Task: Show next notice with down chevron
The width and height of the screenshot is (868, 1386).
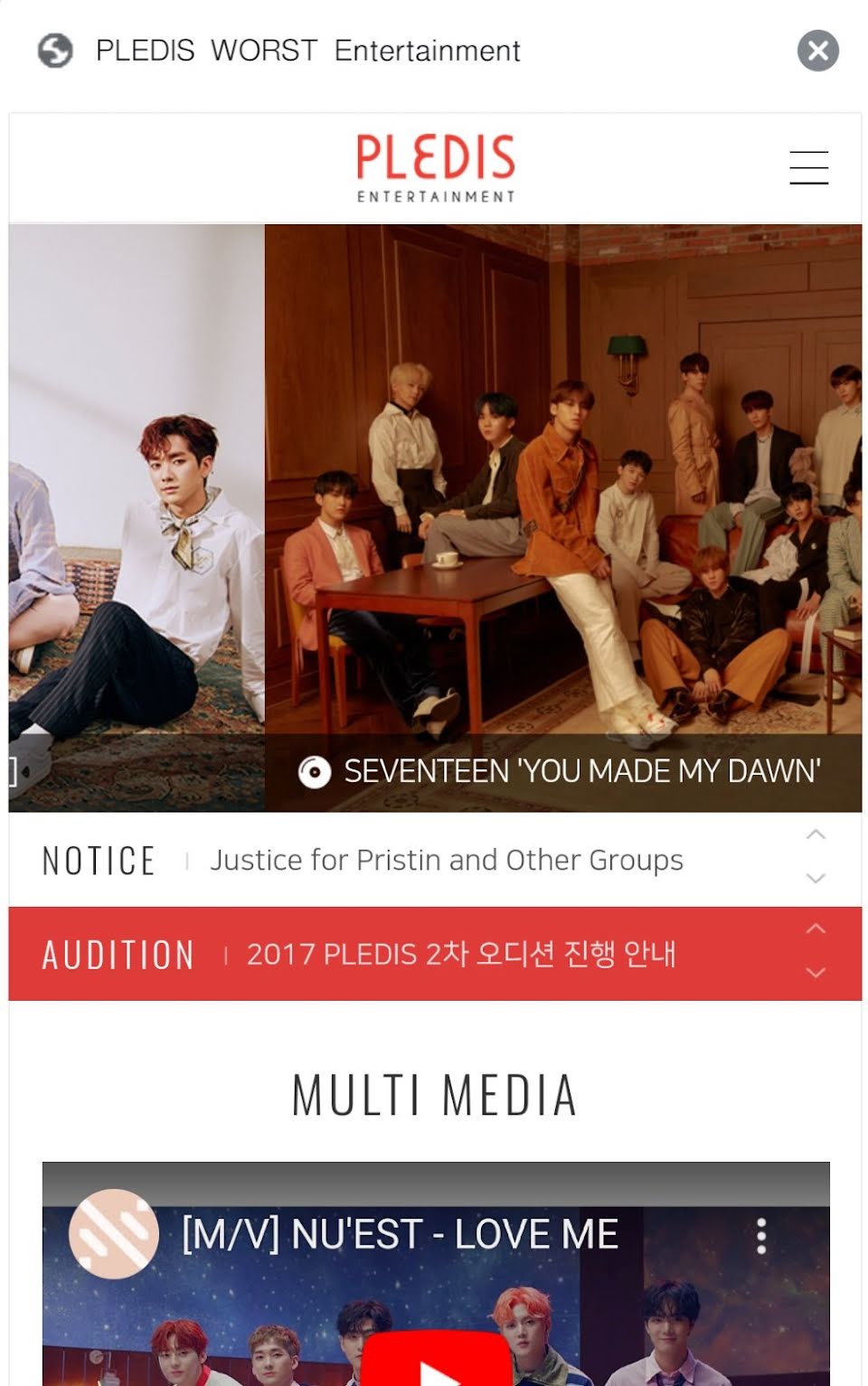Action: pos(816,879)
